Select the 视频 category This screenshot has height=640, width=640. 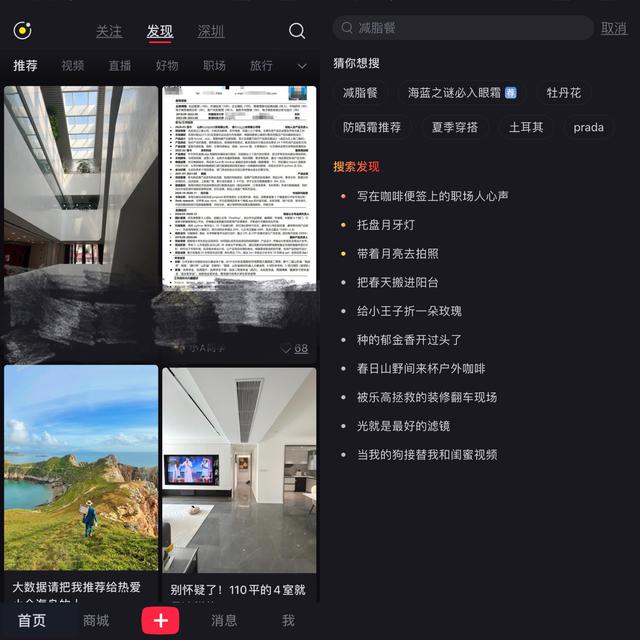point(72,66)
